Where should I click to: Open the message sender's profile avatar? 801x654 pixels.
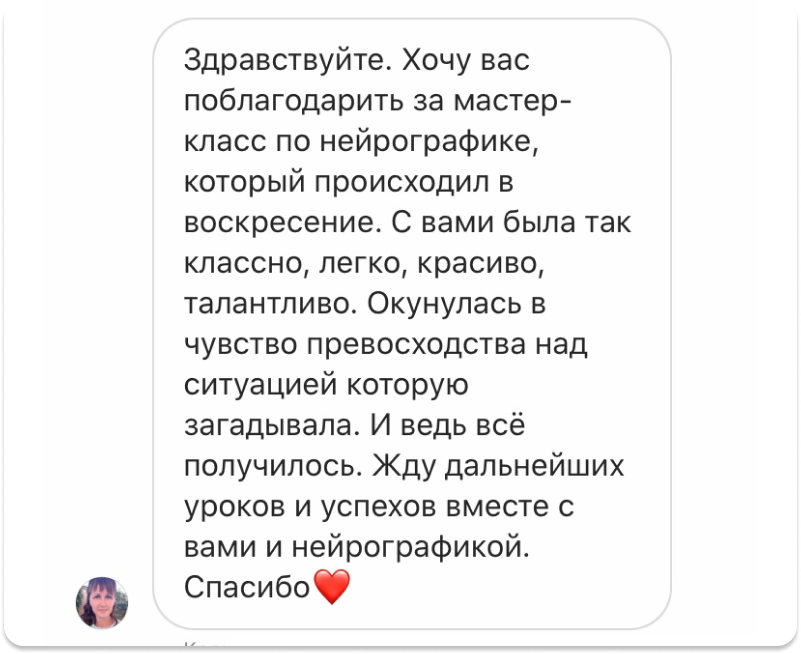(103, 602)
